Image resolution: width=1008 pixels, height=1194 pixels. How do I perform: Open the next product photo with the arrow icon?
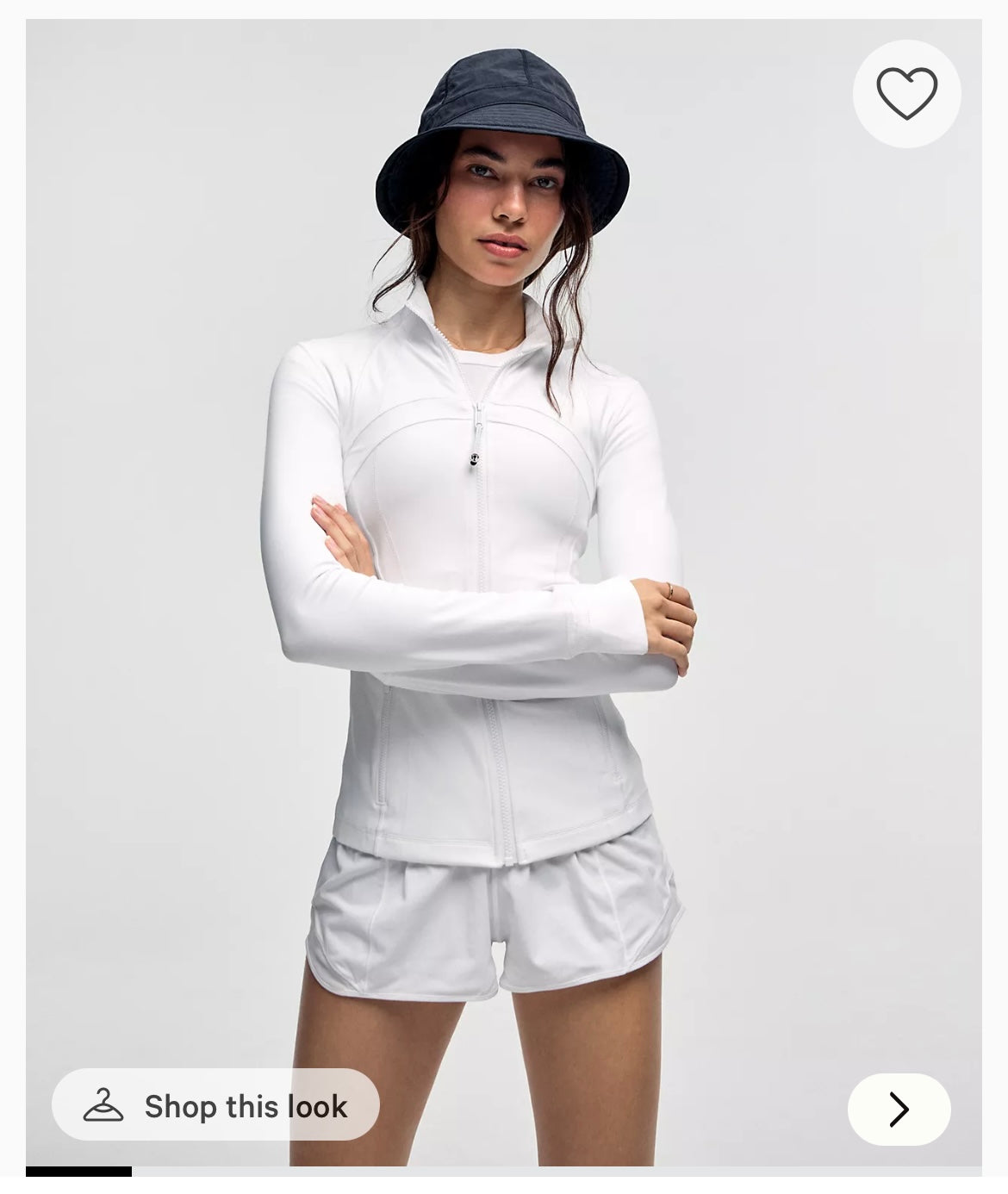tap(899, 1110)
